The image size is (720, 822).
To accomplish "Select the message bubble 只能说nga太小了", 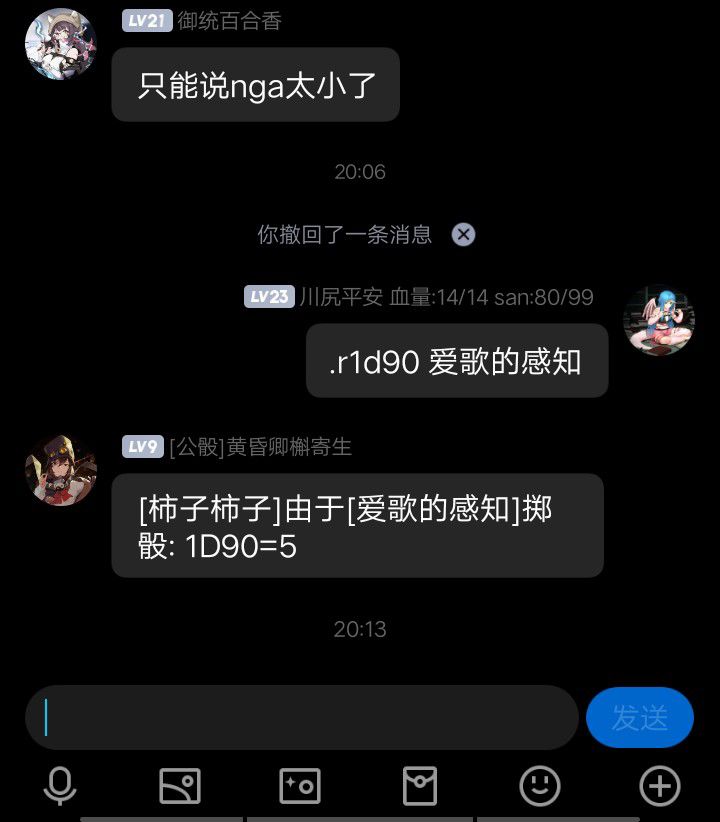I will click(255, 85).
